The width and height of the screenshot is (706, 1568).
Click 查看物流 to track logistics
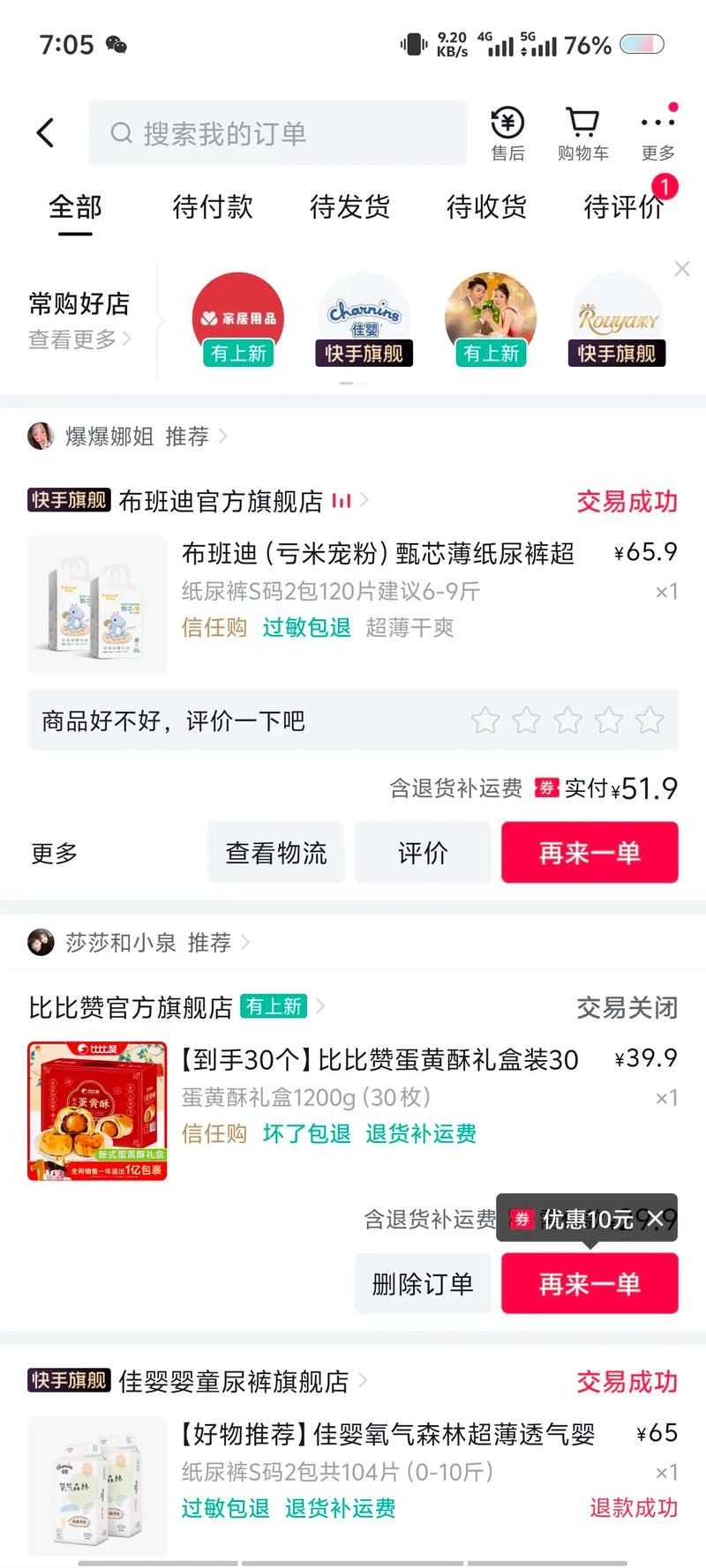pos(275,852)
